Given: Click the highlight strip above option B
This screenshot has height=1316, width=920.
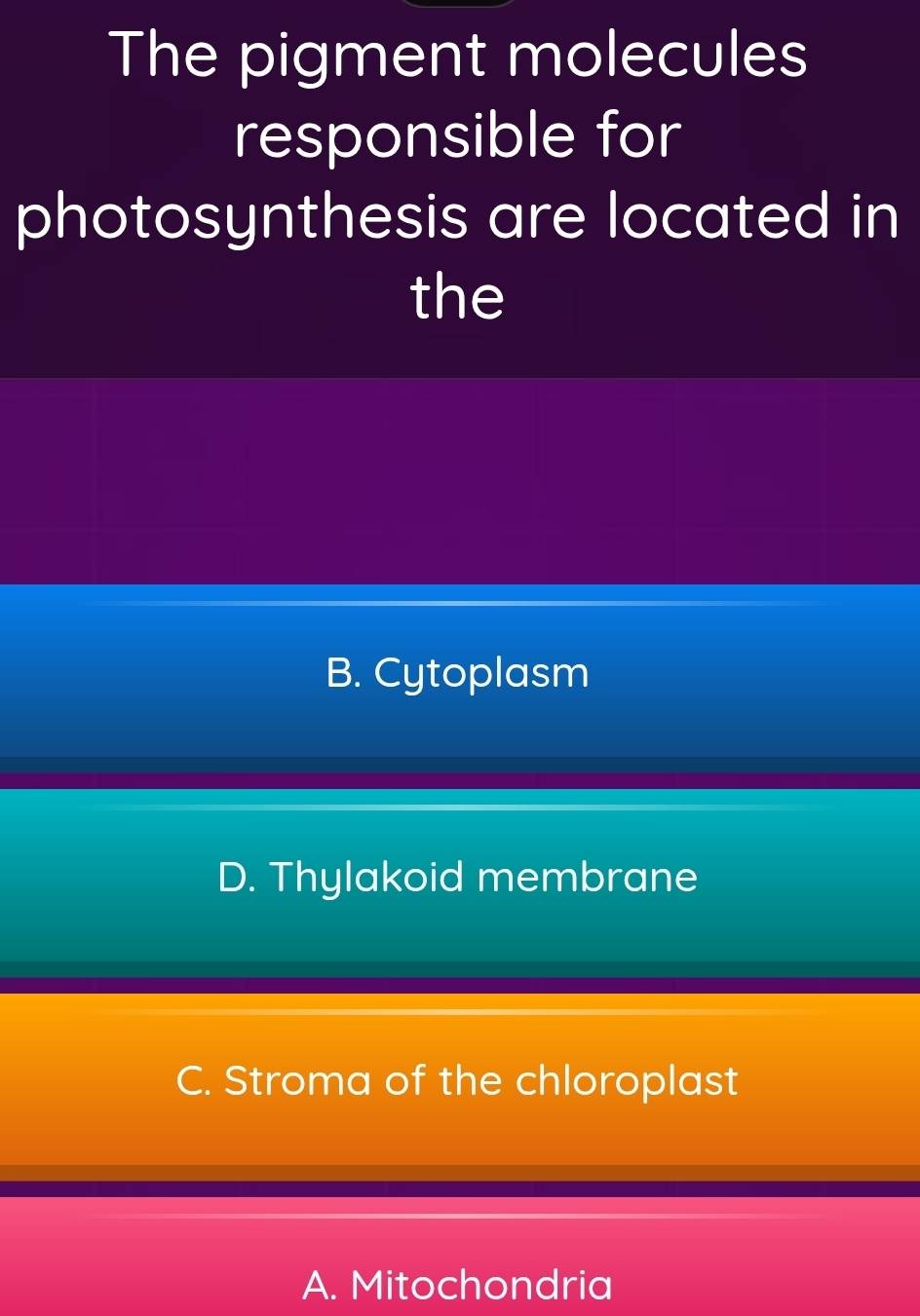Looking at the screenshot, I should click(x=458, y=602).
